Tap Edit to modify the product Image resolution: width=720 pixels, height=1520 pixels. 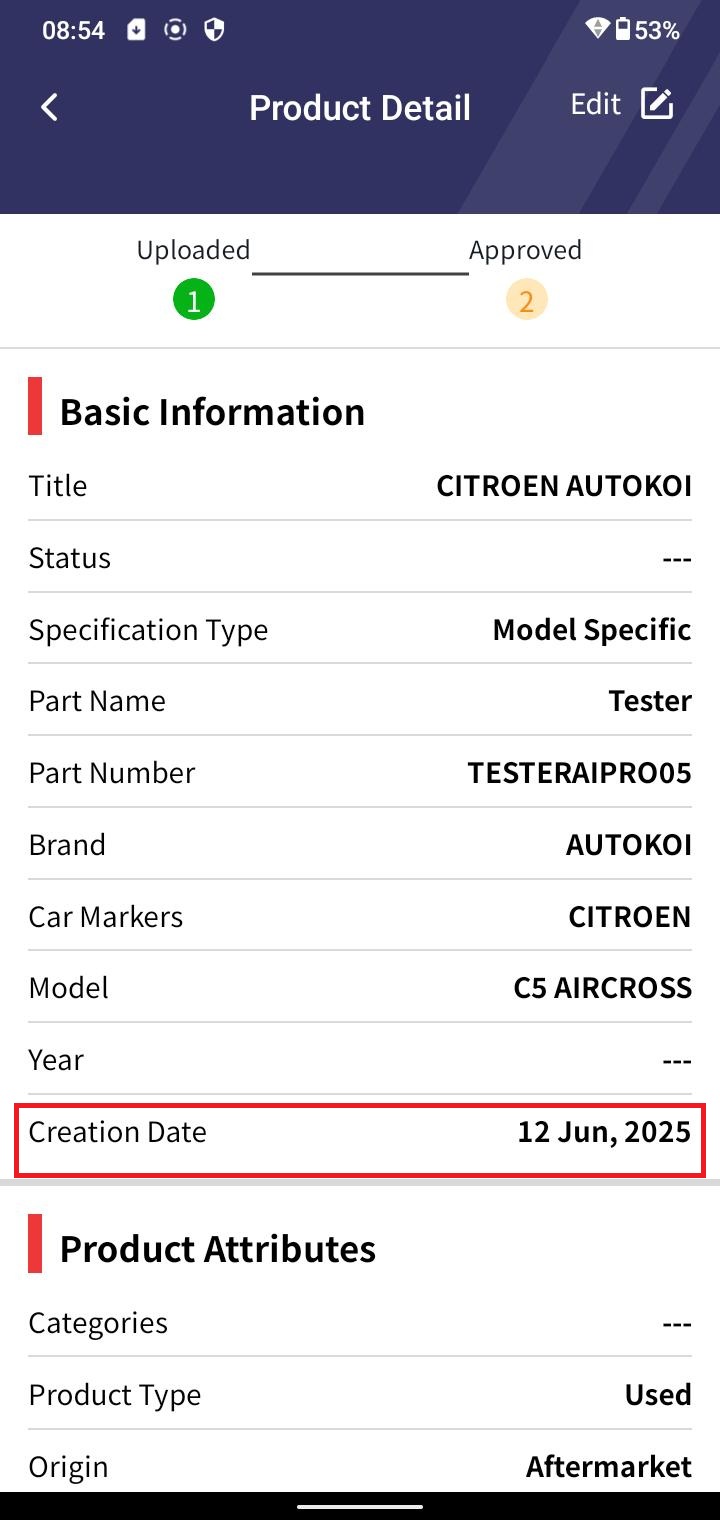coord(622,104)
